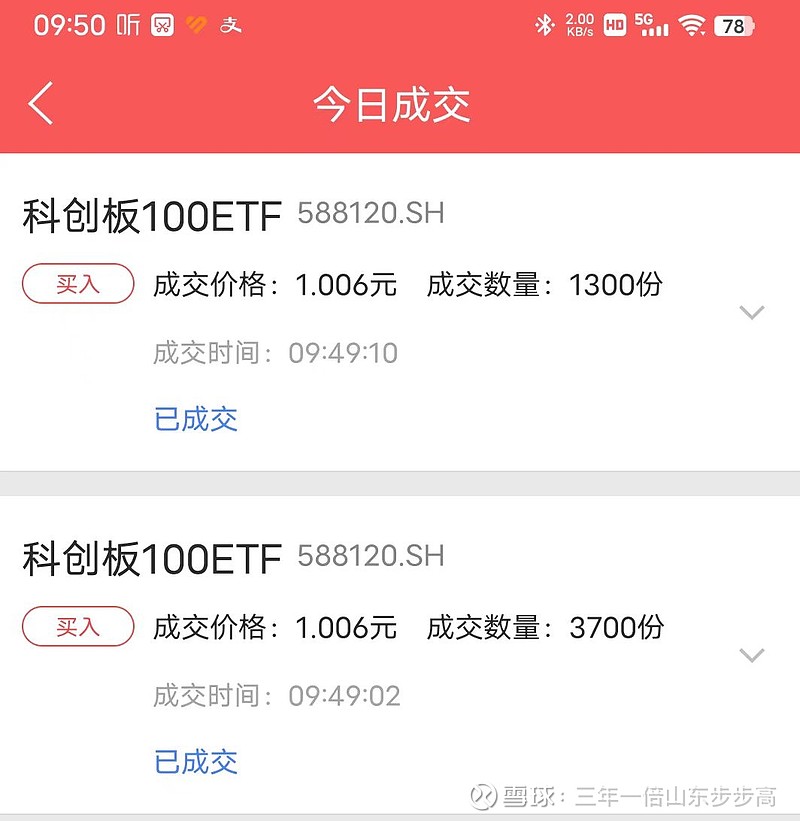Open the Alipay 支 icon in status bar
This screenshot has height=821, width=800.
[230, 24]
